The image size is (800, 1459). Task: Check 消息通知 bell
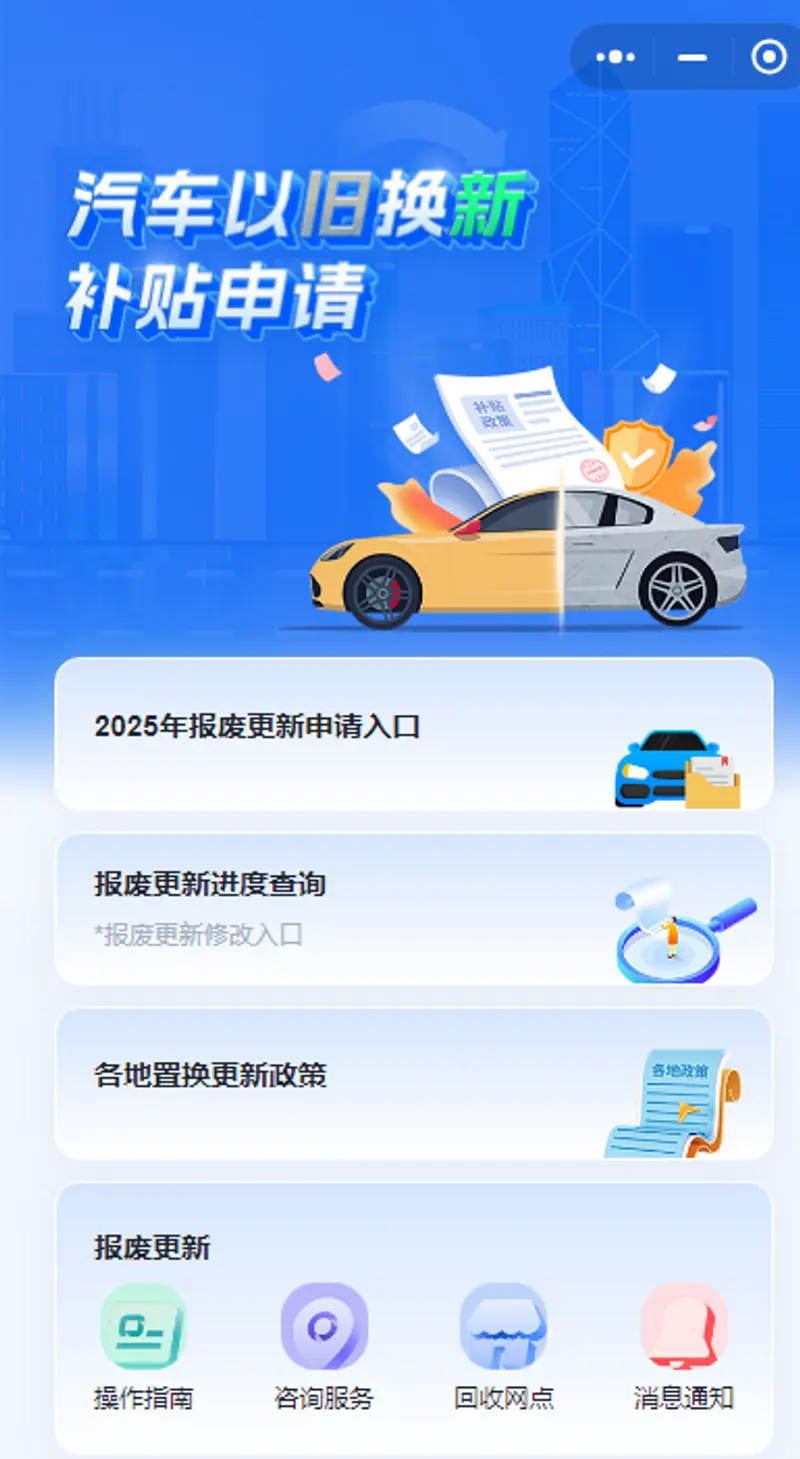(683, 1327)
